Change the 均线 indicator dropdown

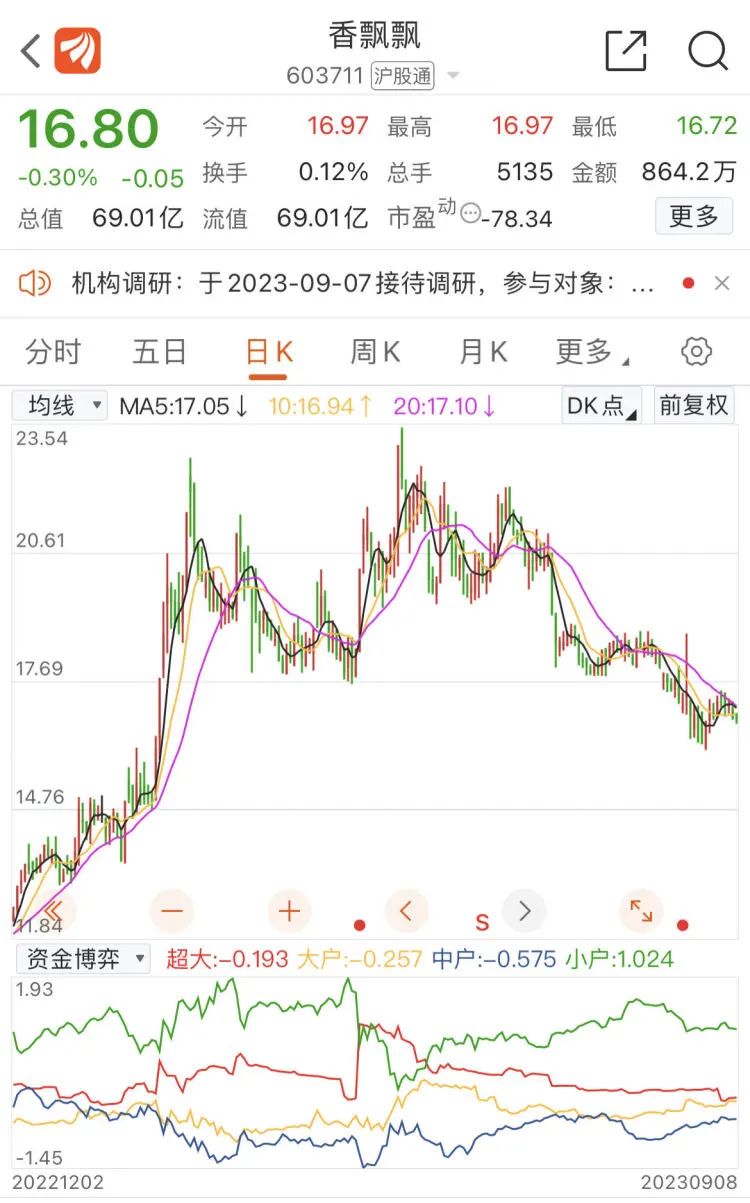click(x=61, y=405)
